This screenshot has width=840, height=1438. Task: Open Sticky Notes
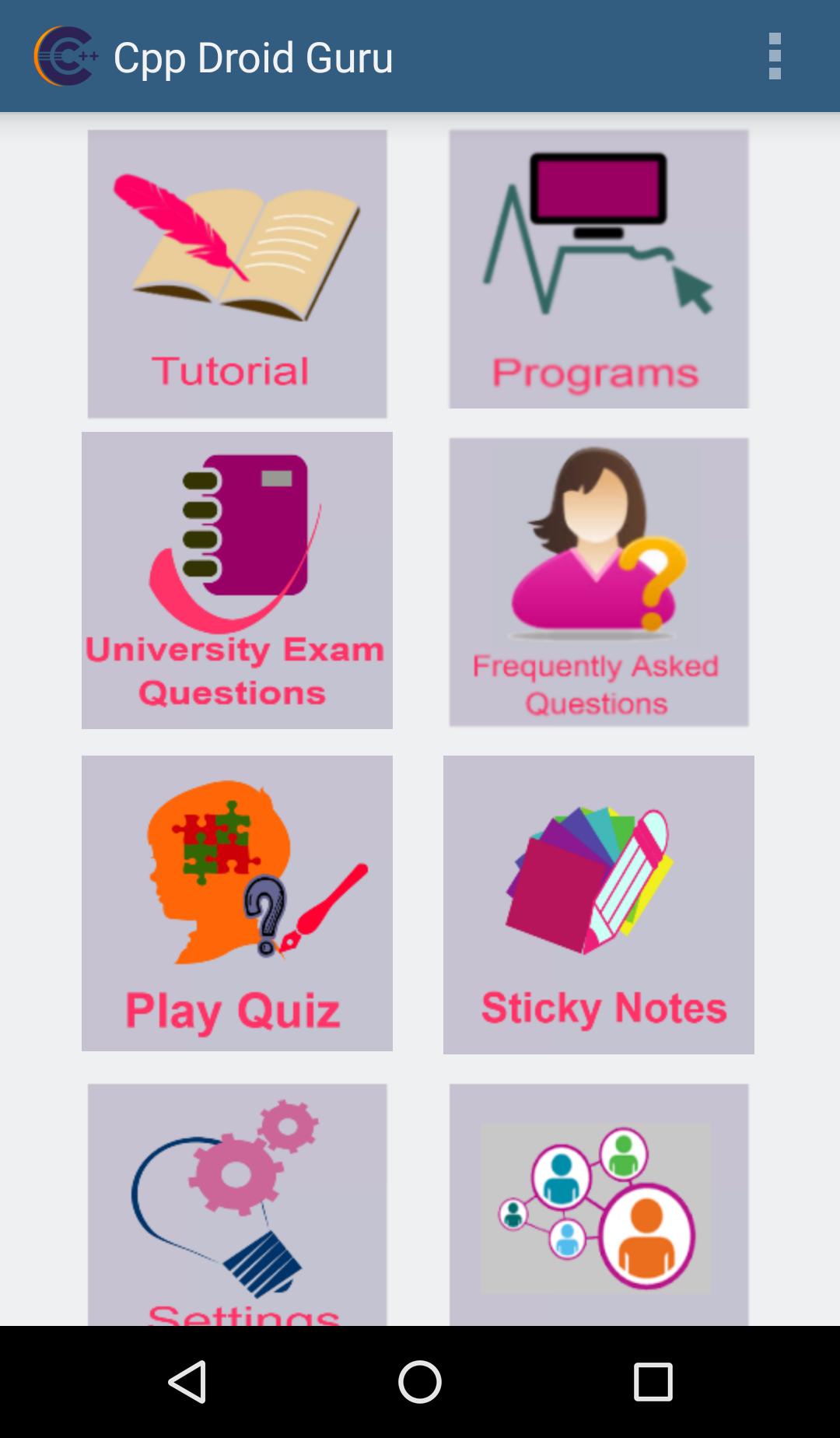coord(598,905)
